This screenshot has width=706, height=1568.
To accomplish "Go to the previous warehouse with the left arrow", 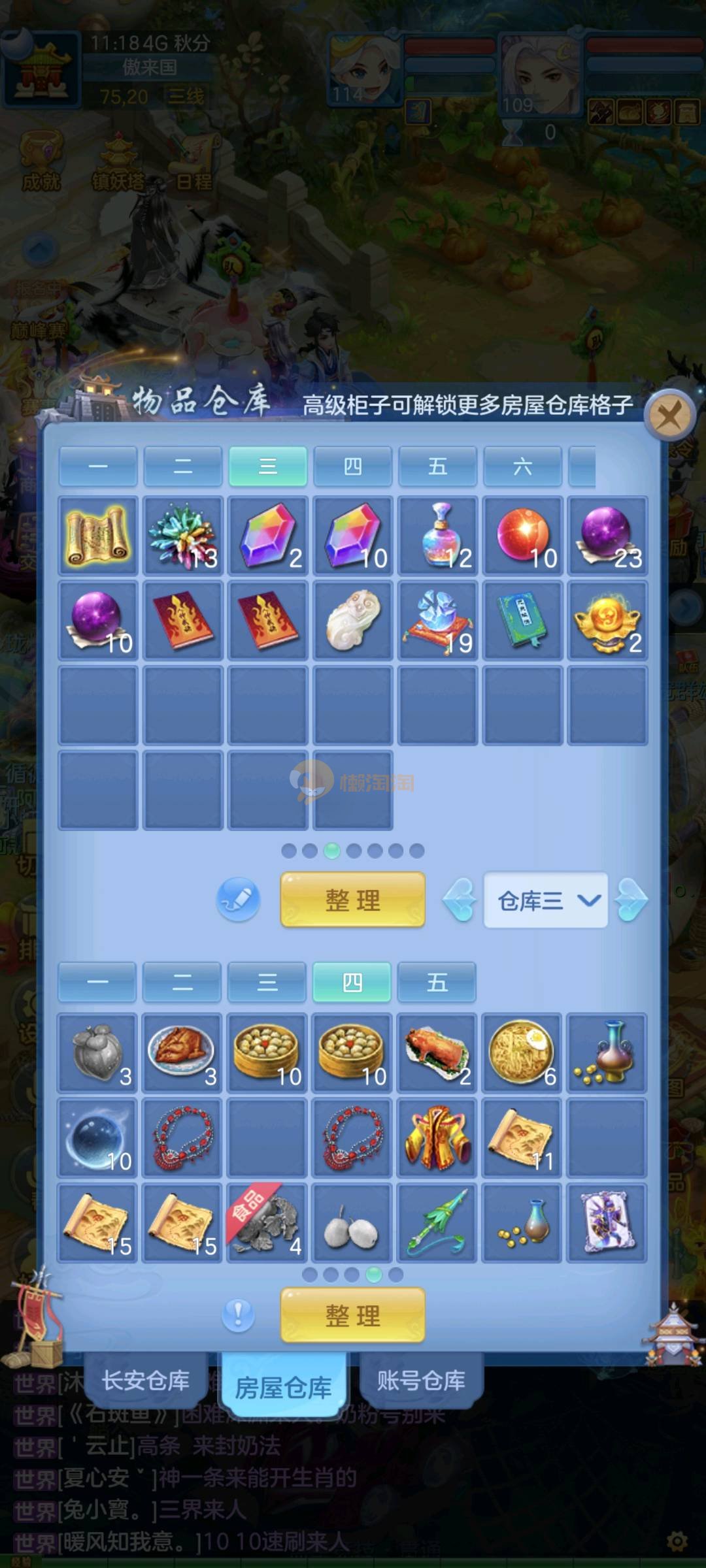I will pyautogui.click(x=460, y=900).
